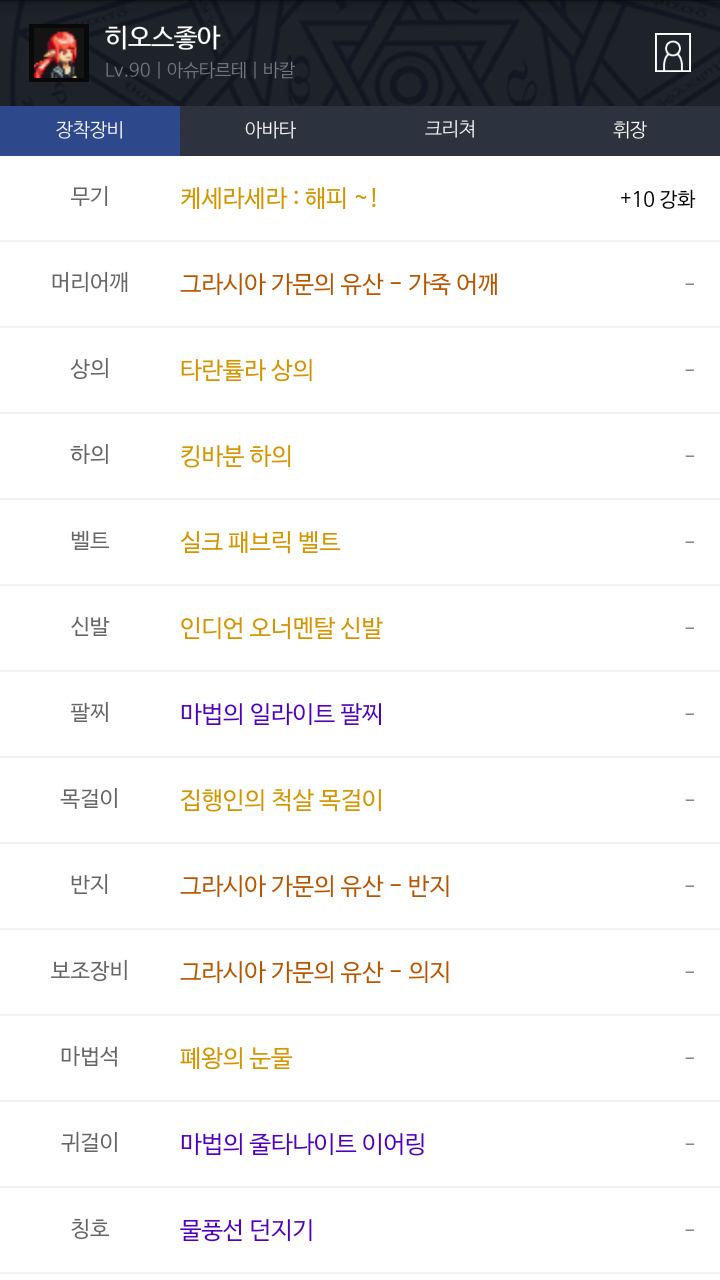This screenshot has width=720, height=1280.
Task: View the 물풍선 던지기 title
Action: coord(247,1230)
